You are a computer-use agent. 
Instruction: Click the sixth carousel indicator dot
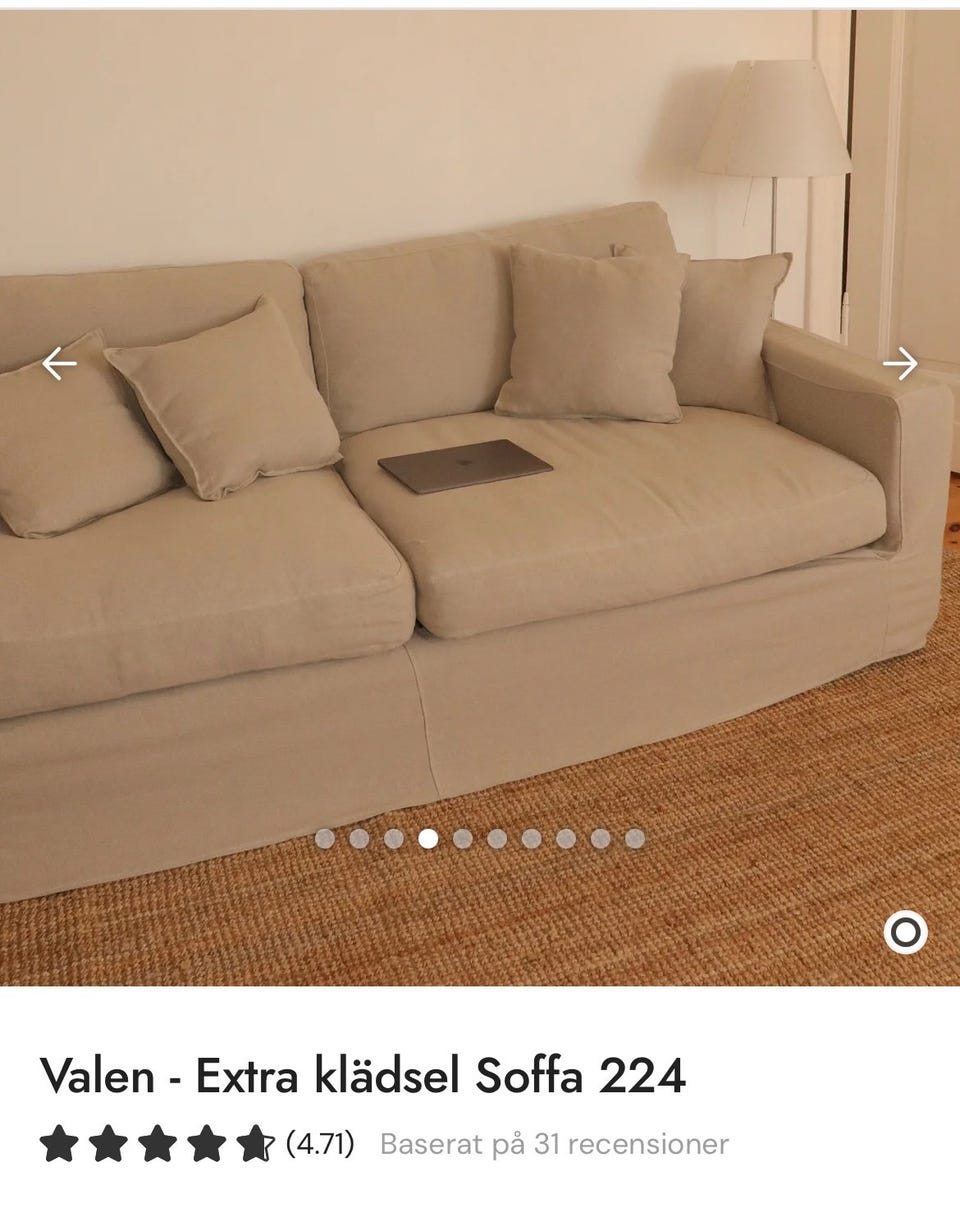500,840
